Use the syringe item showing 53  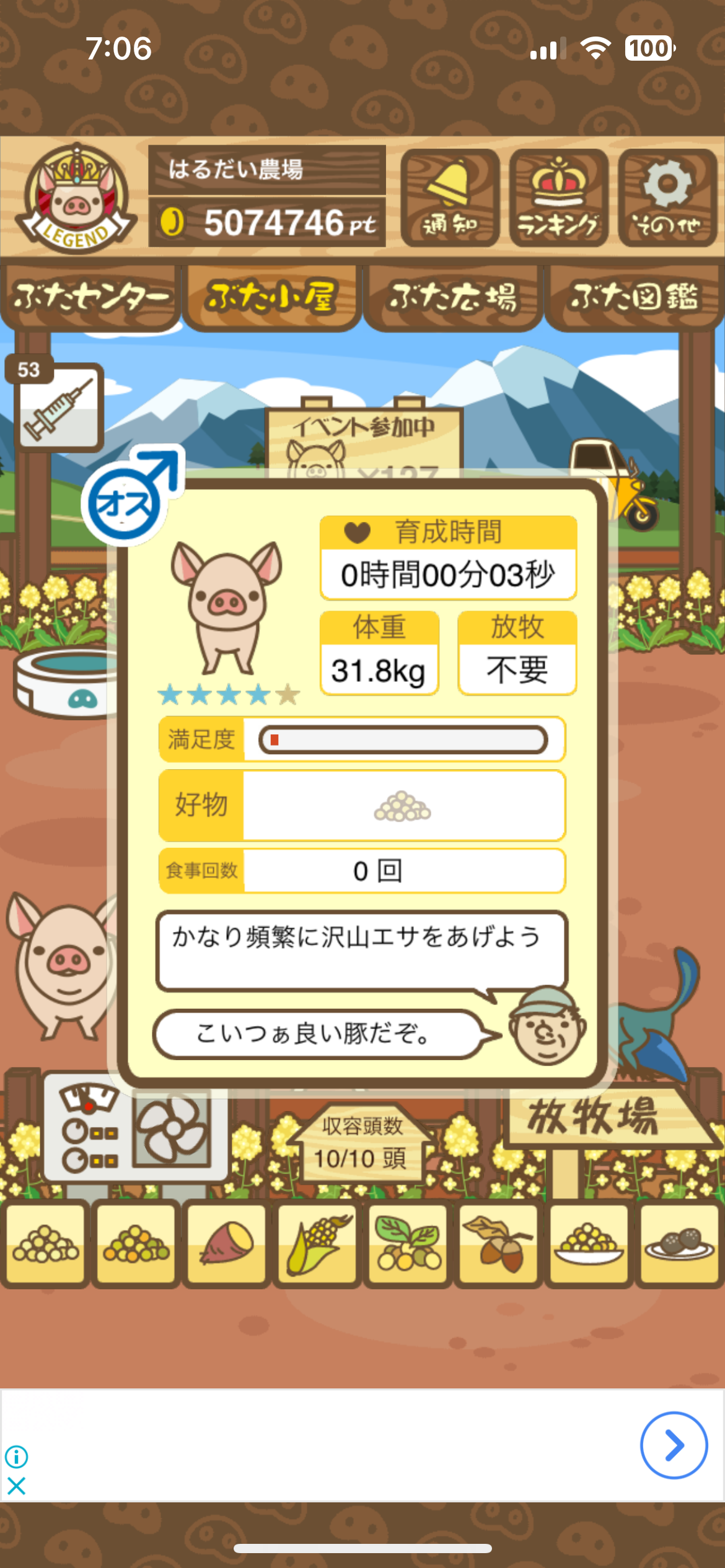(x=58, y=407)
